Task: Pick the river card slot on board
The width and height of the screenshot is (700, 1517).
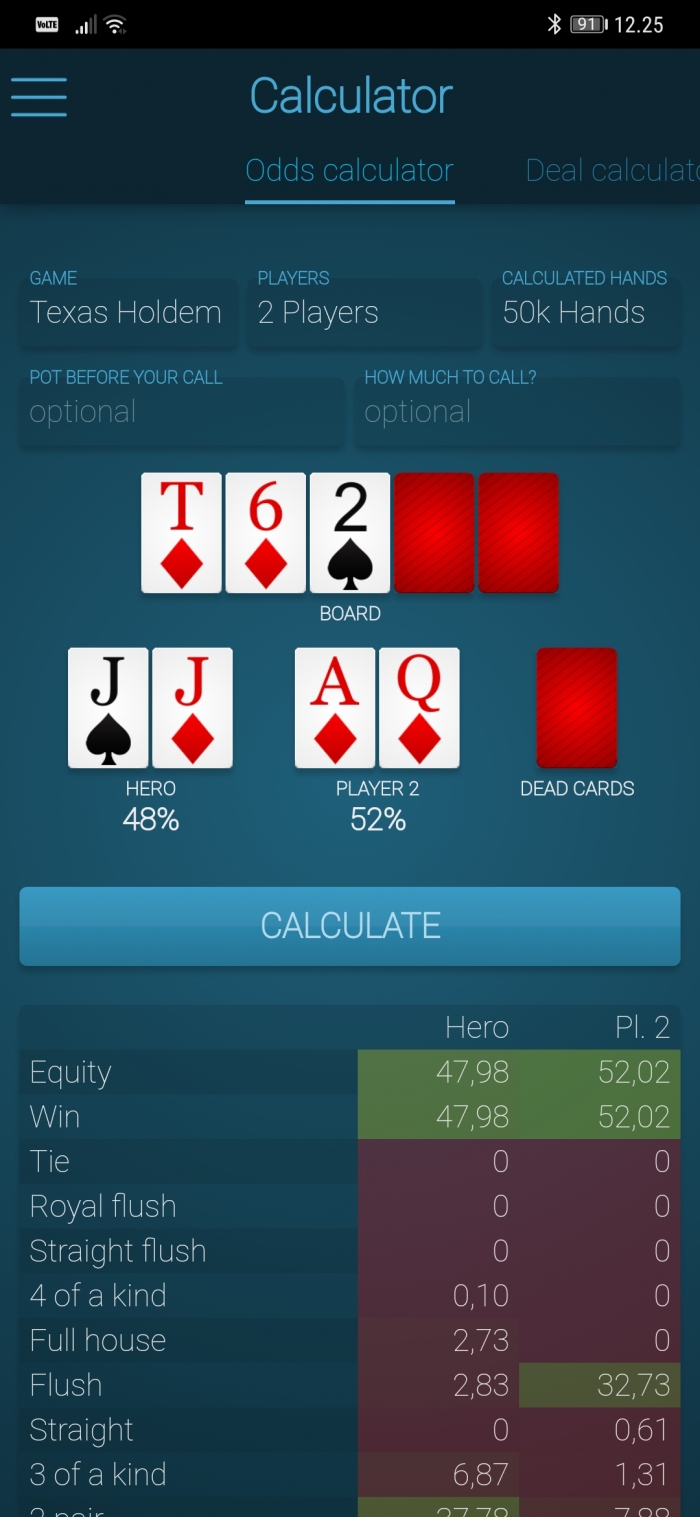Action: (518, 533)
